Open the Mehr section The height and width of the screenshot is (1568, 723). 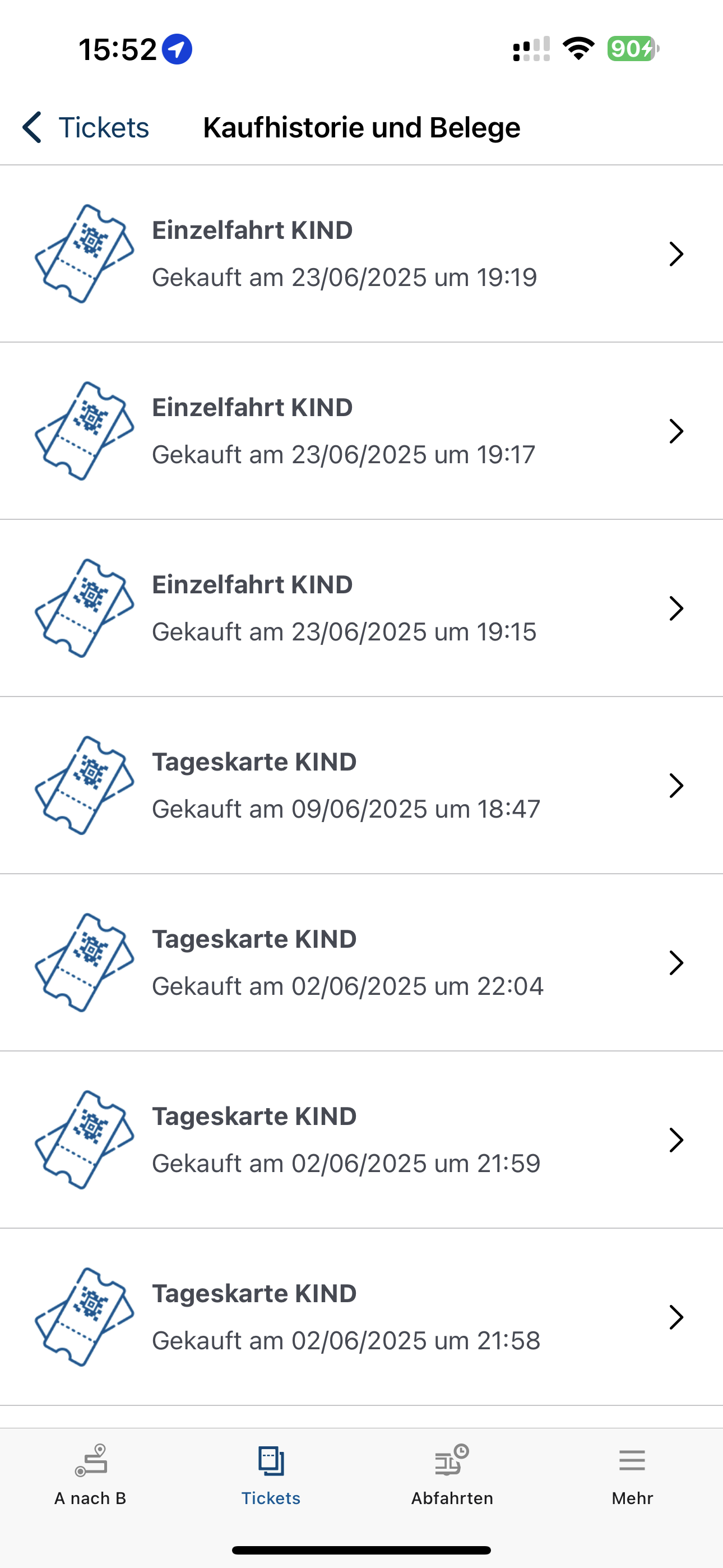631,1485
